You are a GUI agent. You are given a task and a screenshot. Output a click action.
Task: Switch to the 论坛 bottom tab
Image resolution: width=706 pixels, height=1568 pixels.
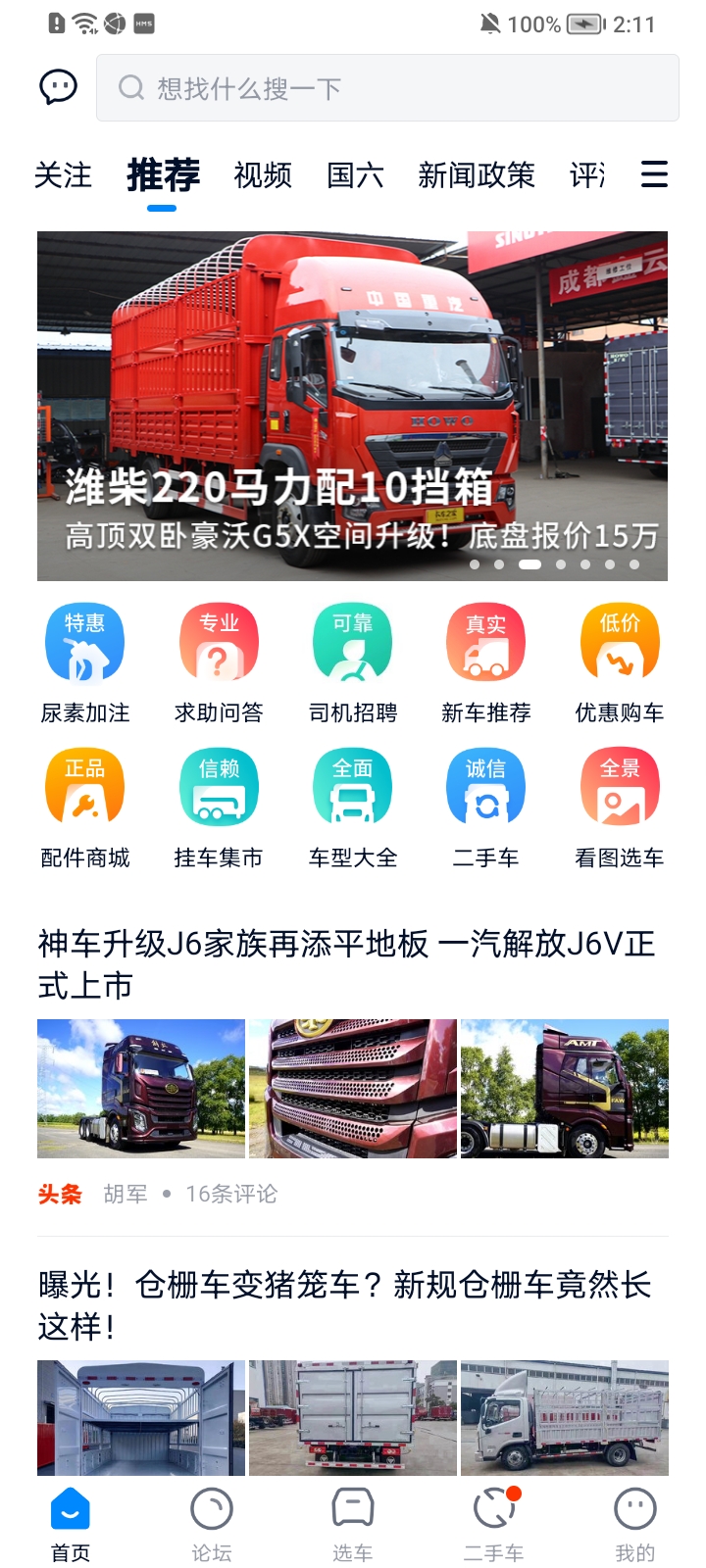click(212, 1524)
